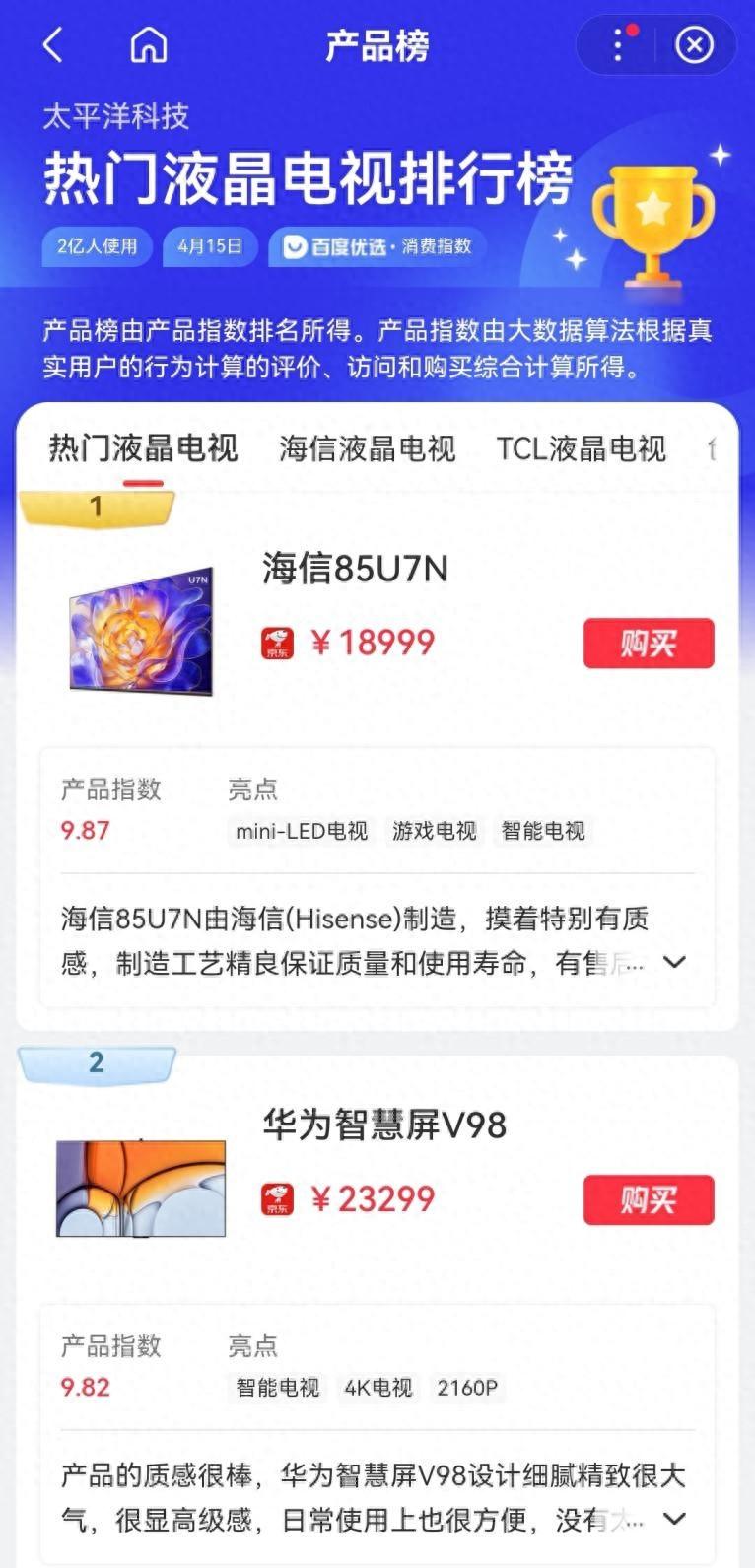The image size is (755, 1568).
Task: Open the home icon in the header
Action: coord(149,45)
